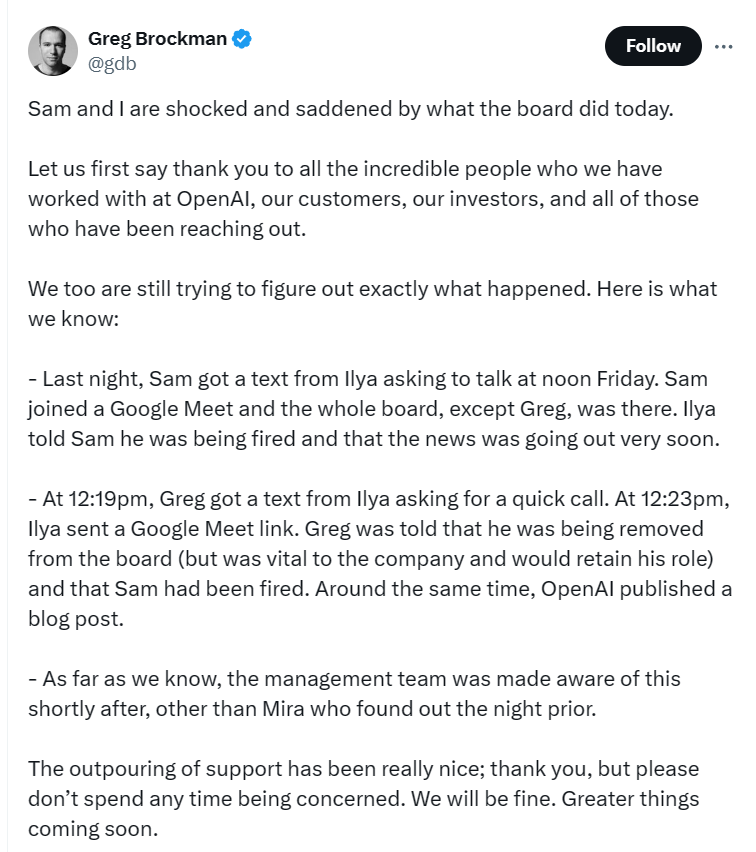756x852 pixels.
Task: Open the @gdb profile handle
Action: click(112, 63)
